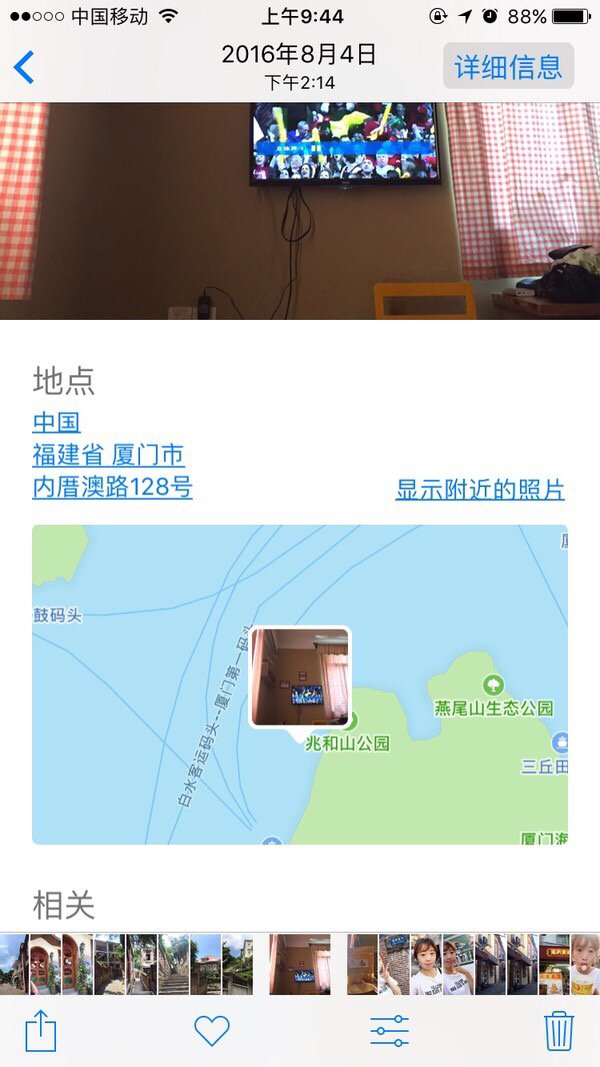Open the 内厝澳路128号 address link

112,487
